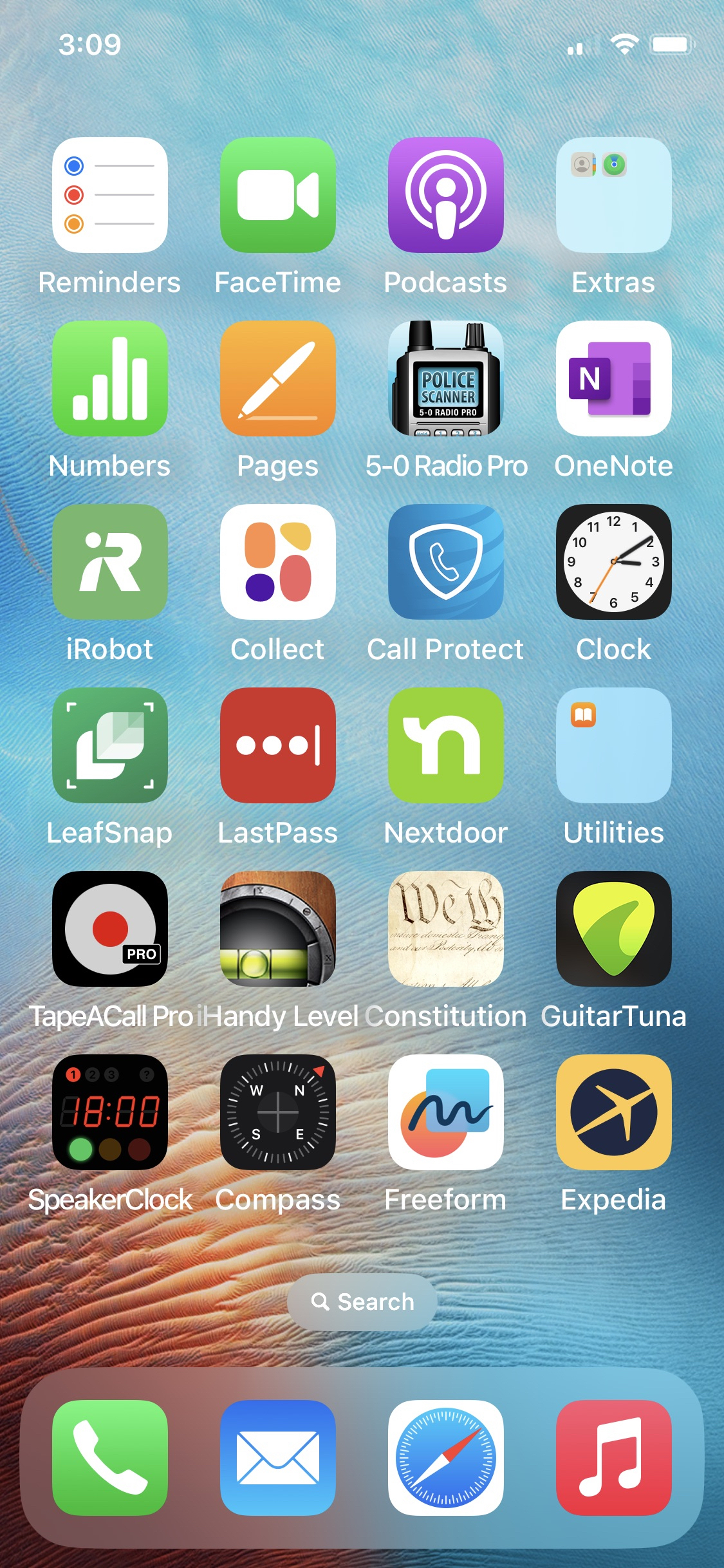Image resolution: width=724 pixels, height=1568 pixels.
Task: Open OneNote
Action: pyautogui.click(x=614, y=378)
